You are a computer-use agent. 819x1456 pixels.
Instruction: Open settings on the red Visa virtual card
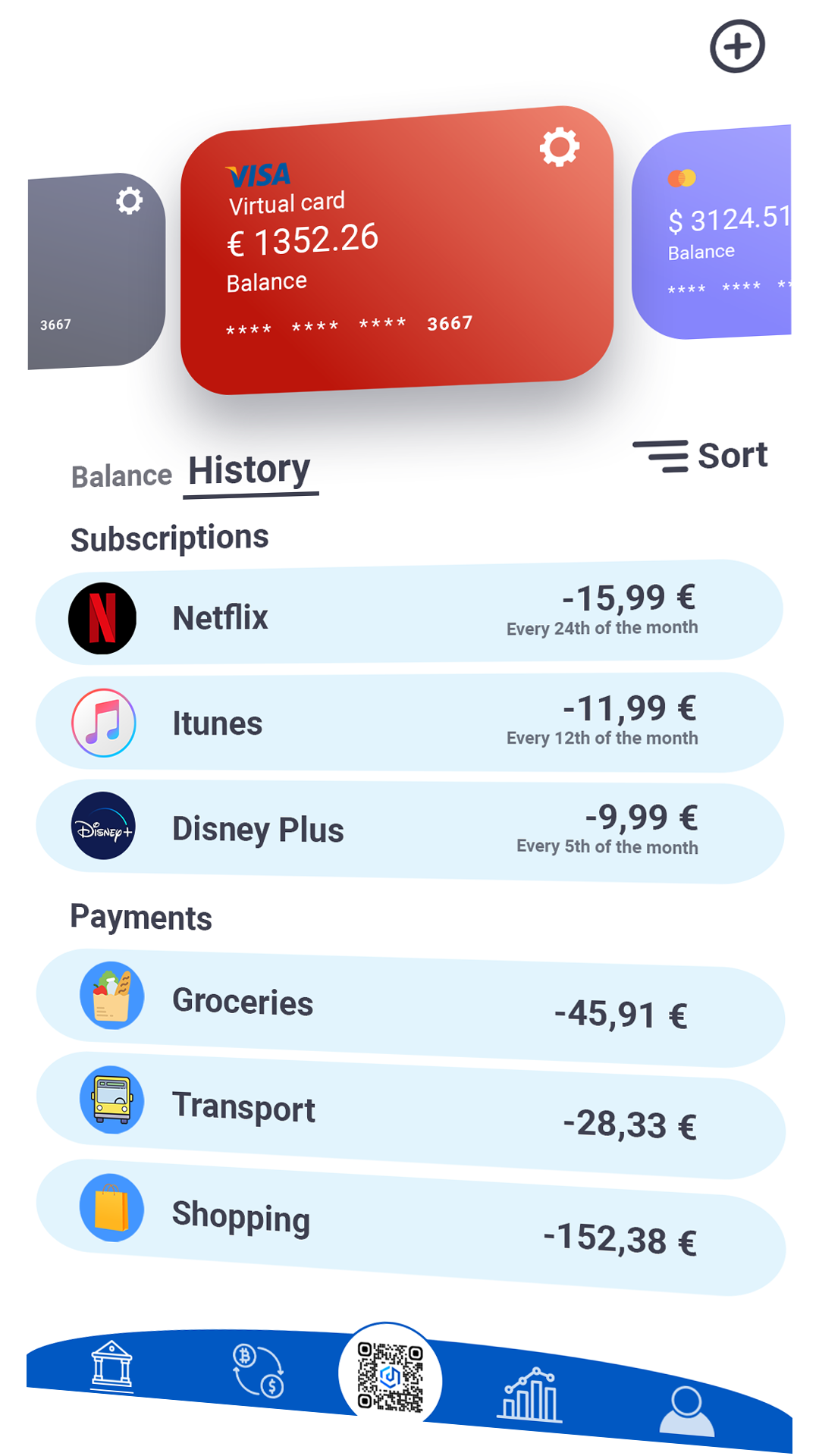click(x=560, y=147)
